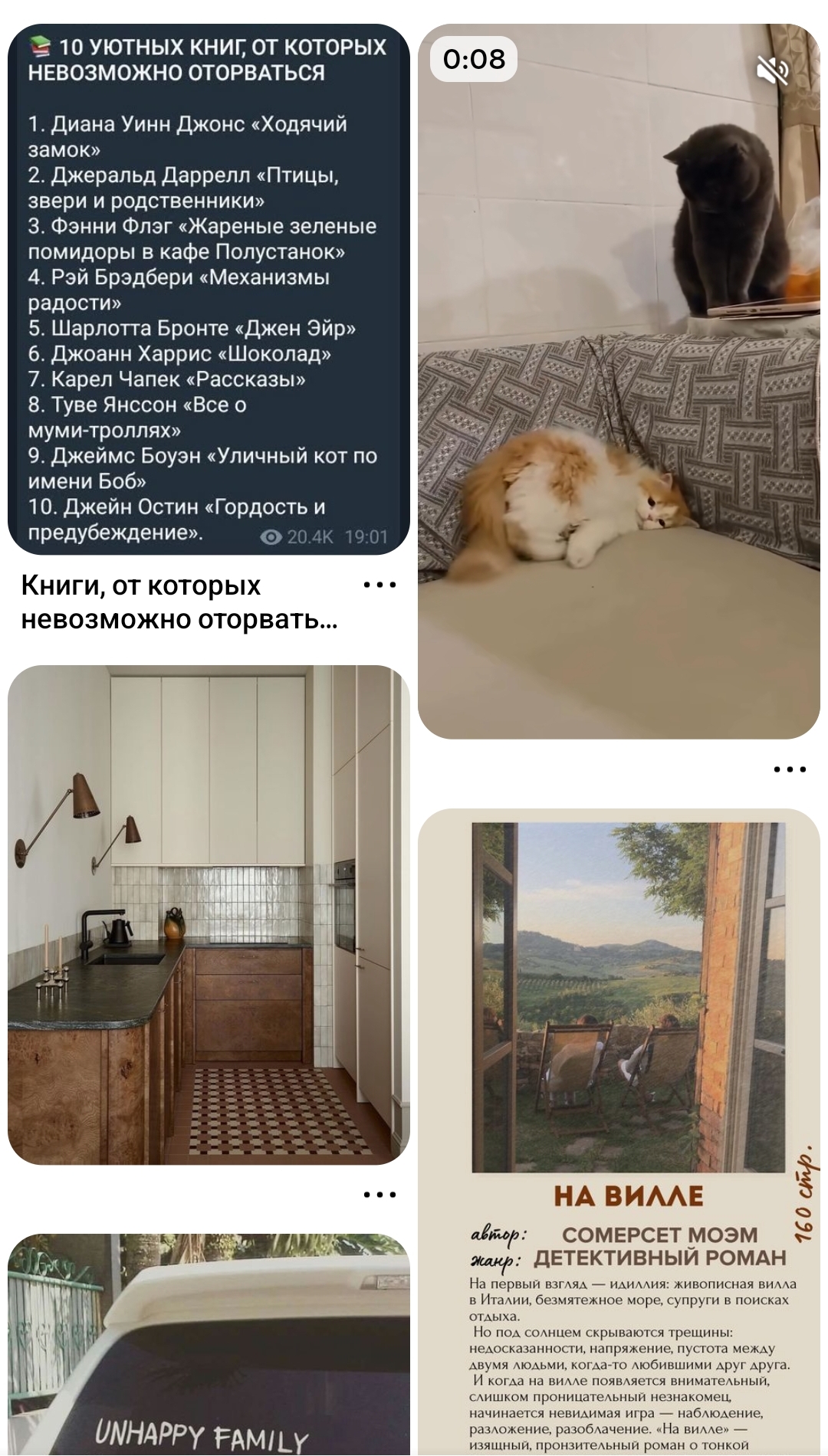Open options for the books pin
Image resolution: width=828 pixels, height=1456 pixels.
(379, 585)
